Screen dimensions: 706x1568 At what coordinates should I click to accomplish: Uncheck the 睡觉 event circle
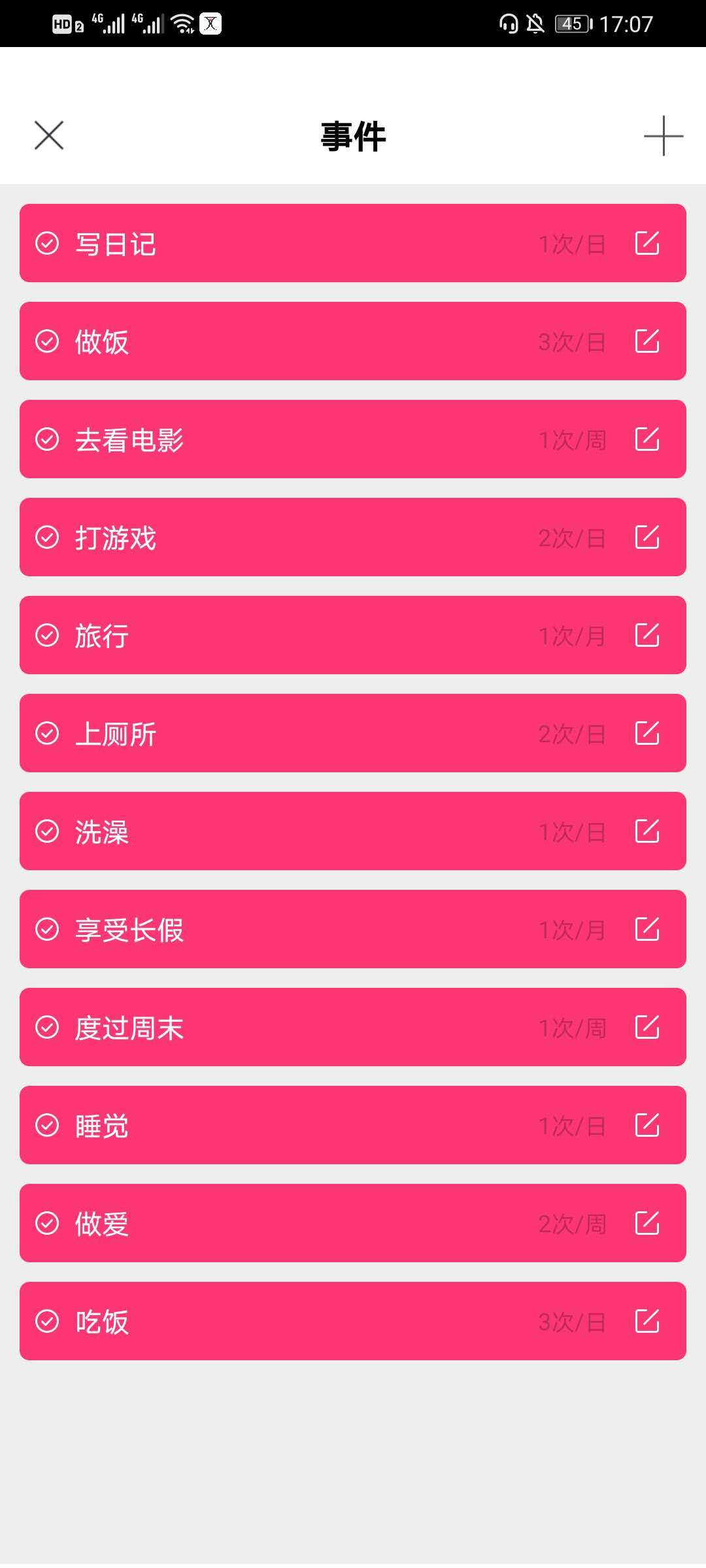coord(47,1125)
